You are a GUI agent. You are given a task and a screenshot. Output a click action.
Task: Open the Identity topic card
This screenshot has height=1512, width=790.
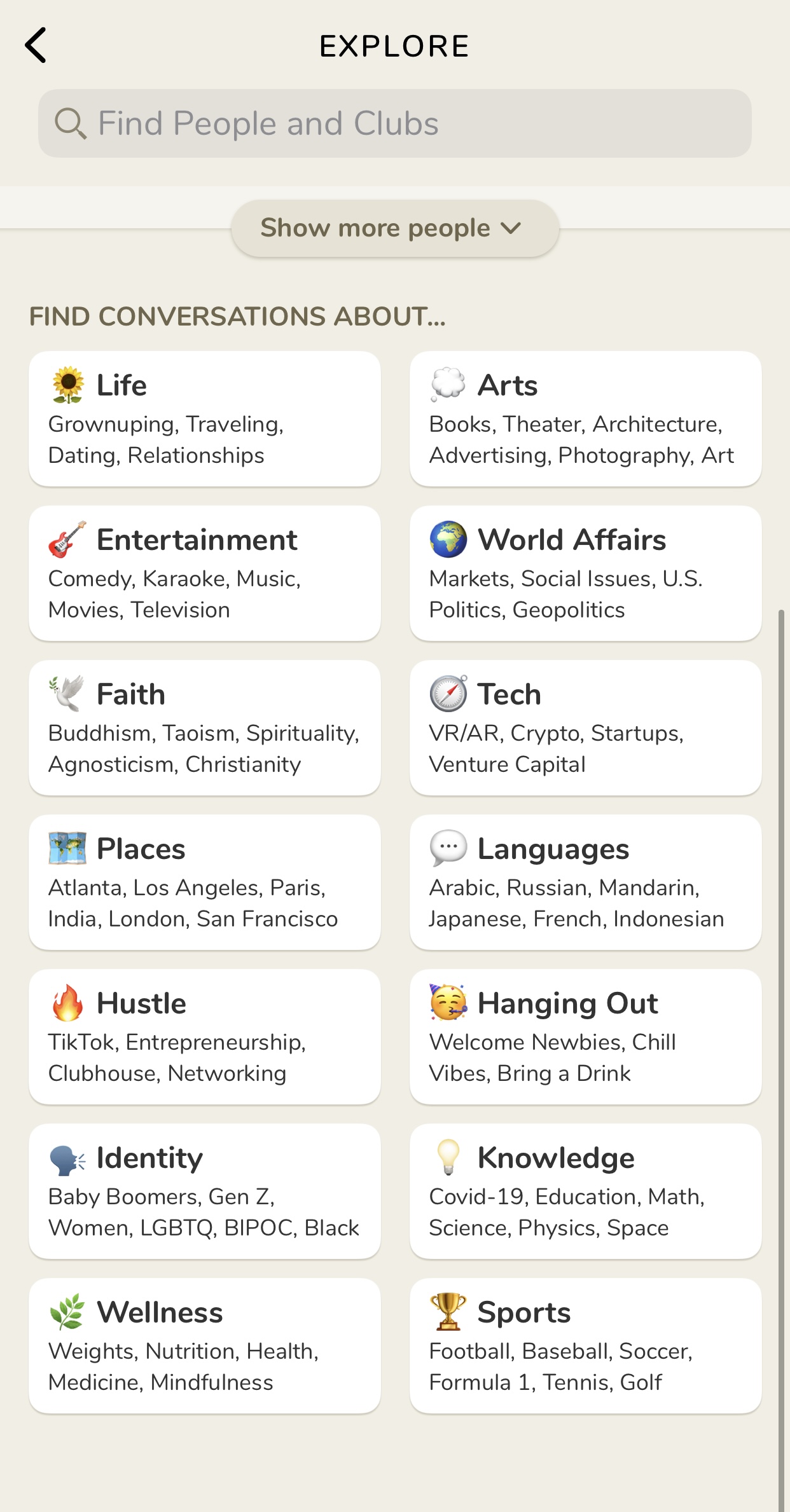205,1192
